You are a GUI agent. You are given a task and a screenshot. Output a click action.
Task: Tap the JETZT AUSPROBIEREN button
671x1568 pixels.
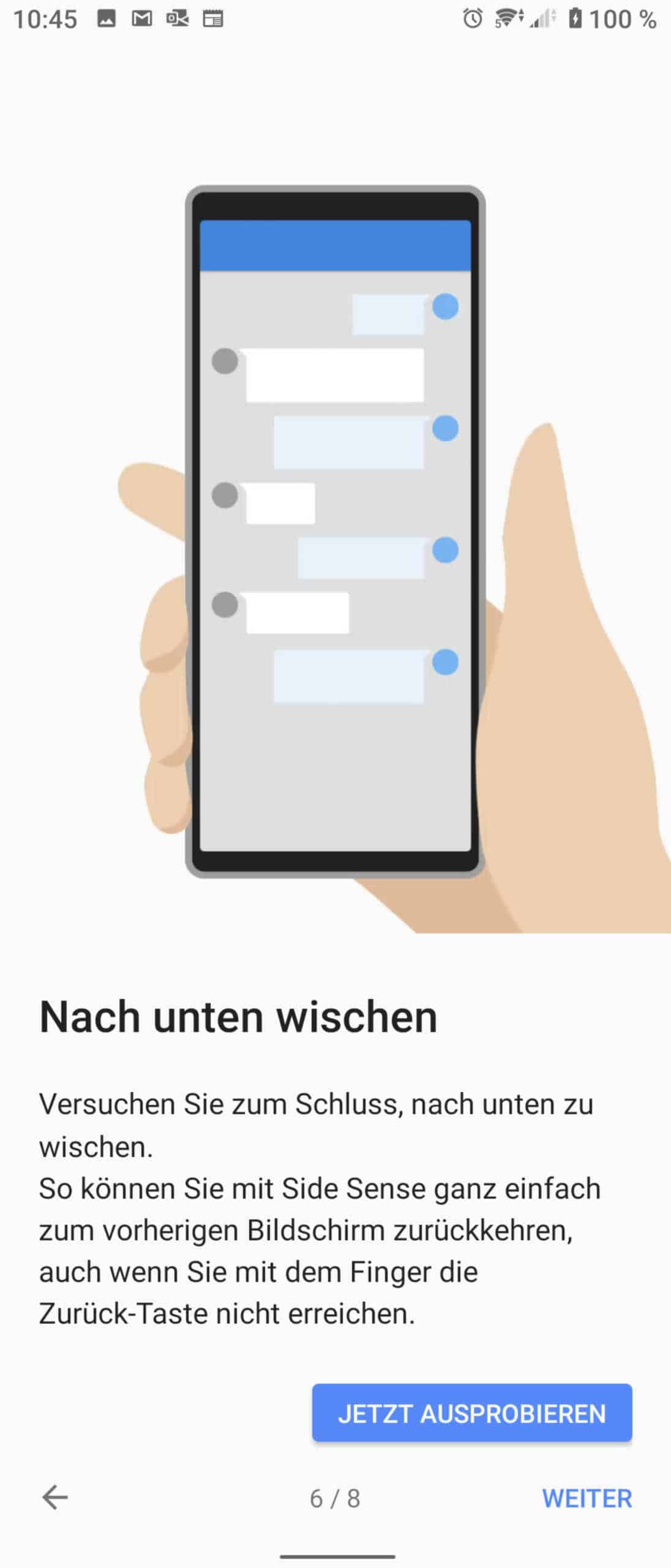click(471, 1412)
